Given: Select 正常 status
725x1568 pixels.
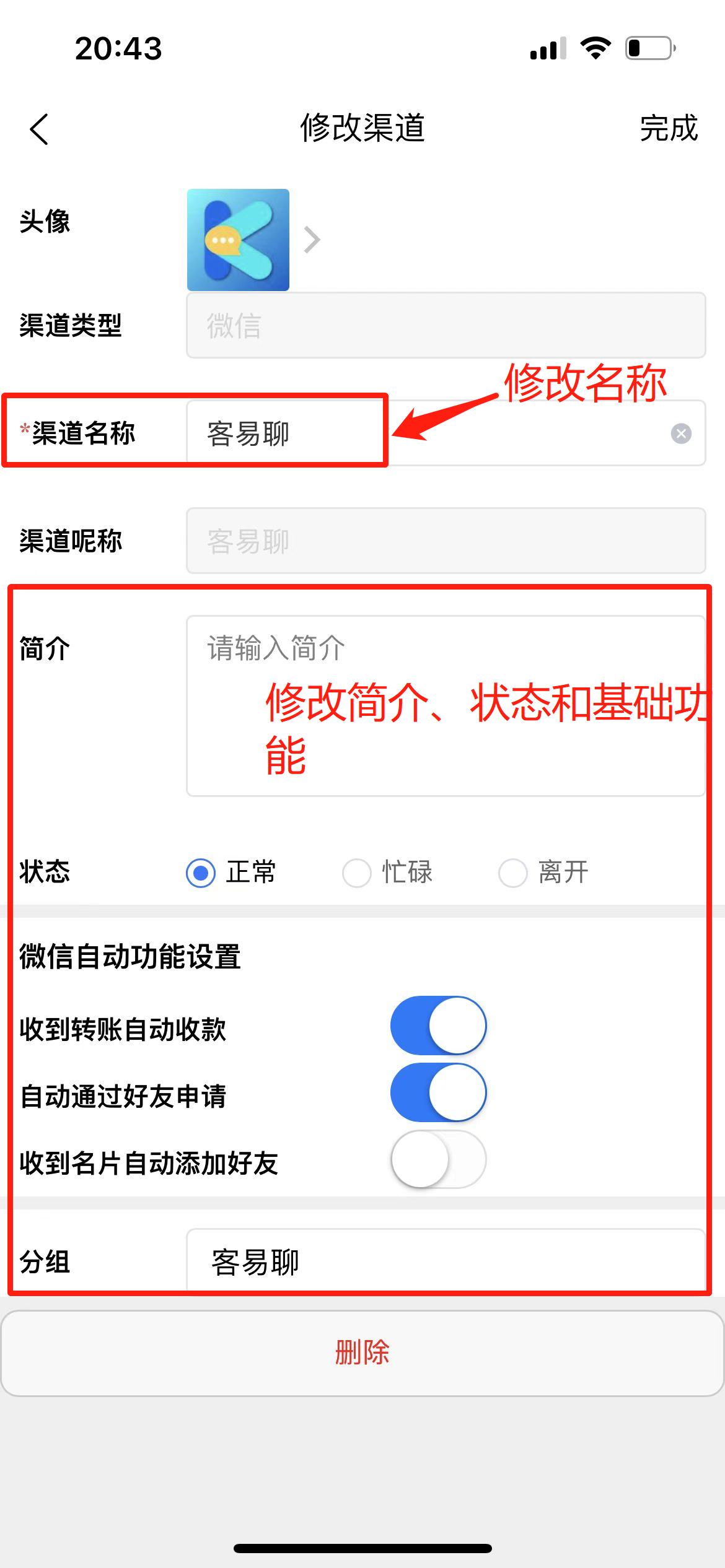Looking at the screenshot, I should [x=201, y=873].
